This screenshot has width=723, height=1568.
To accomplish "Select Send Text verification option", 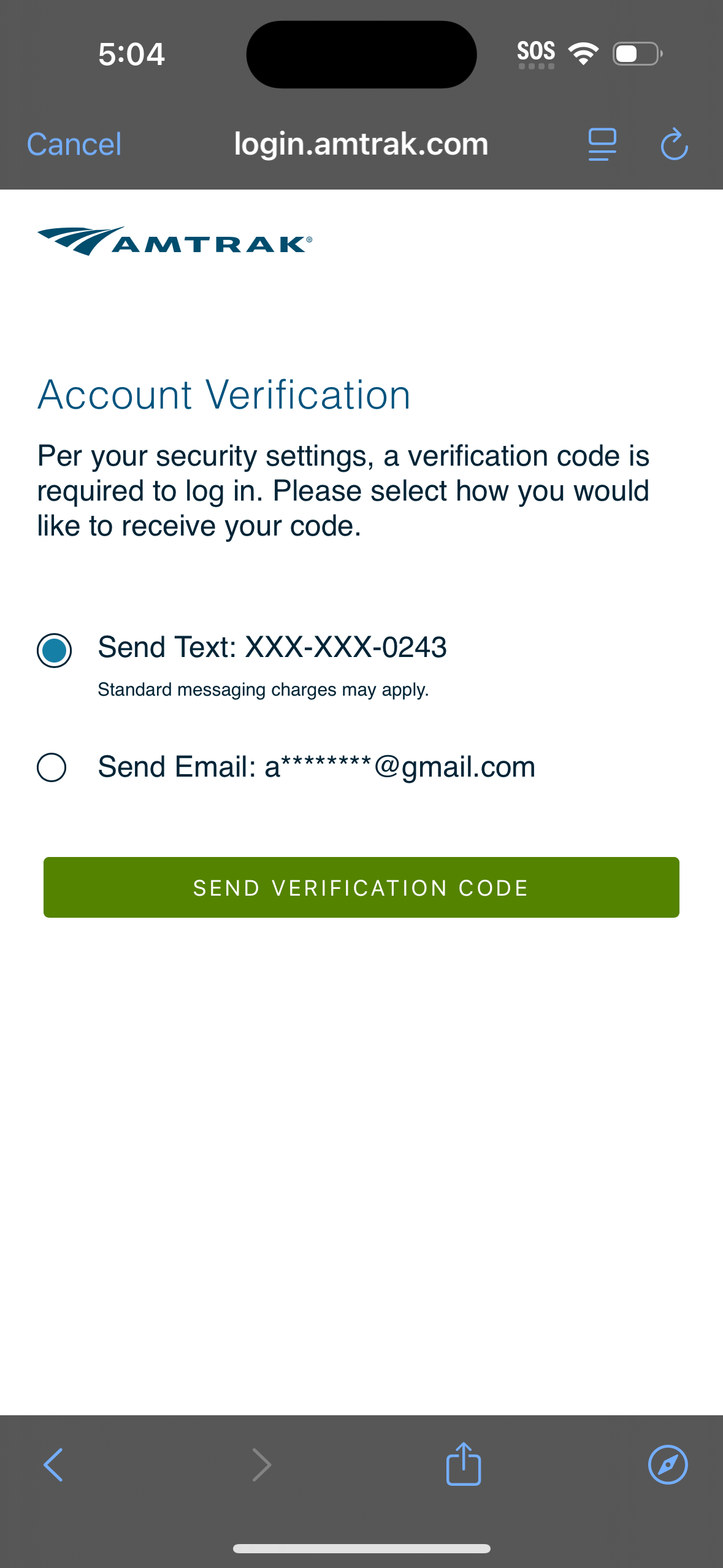I will (x=53, y=650).
